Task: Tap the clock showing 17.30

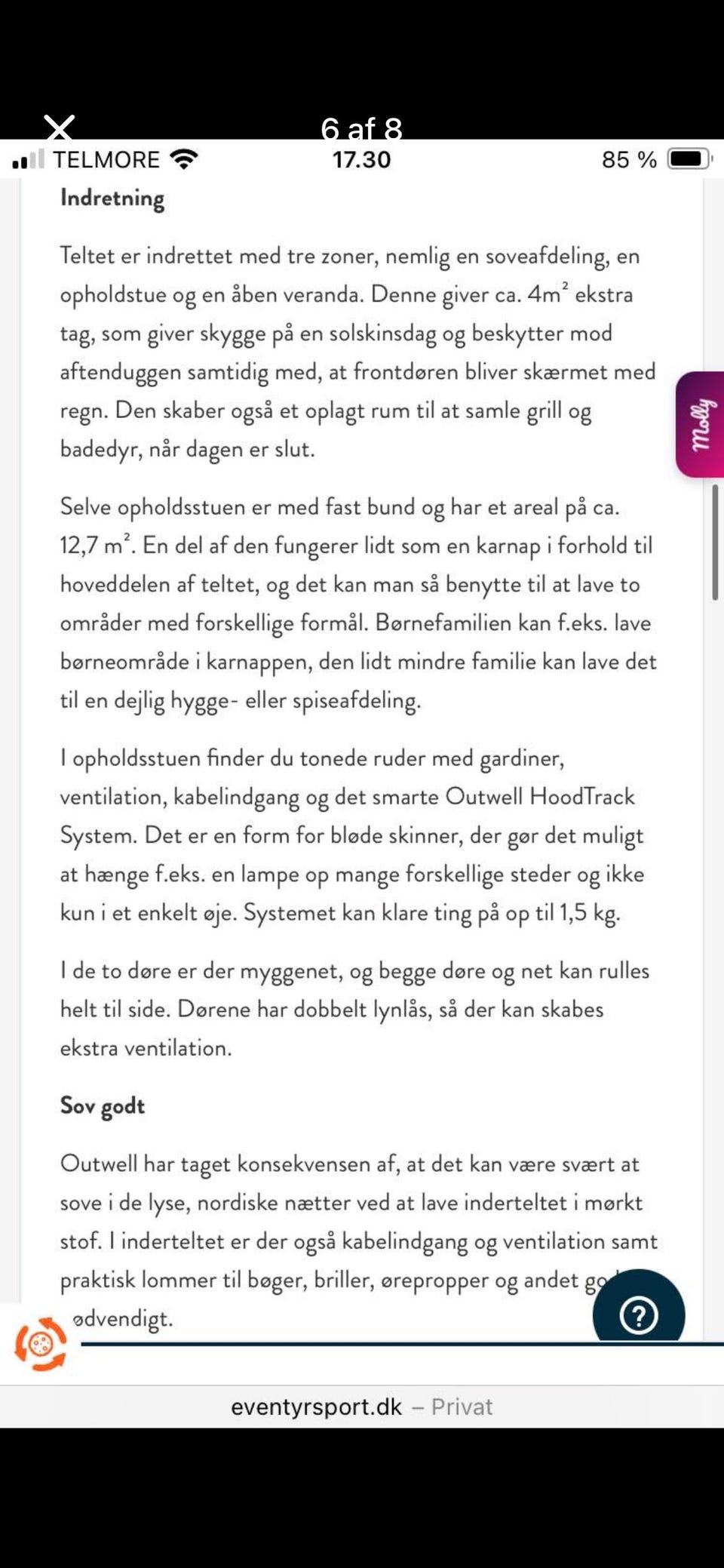Action: pos(361,159)
